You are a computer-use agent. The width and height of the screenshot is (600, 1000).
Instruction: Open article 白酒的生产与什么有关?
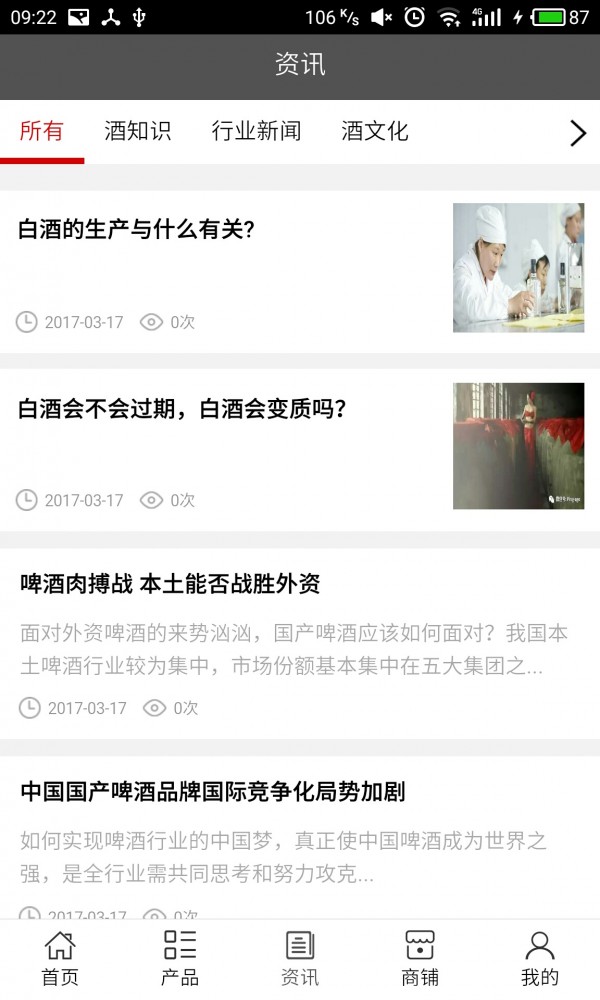[x=137, y=229]
